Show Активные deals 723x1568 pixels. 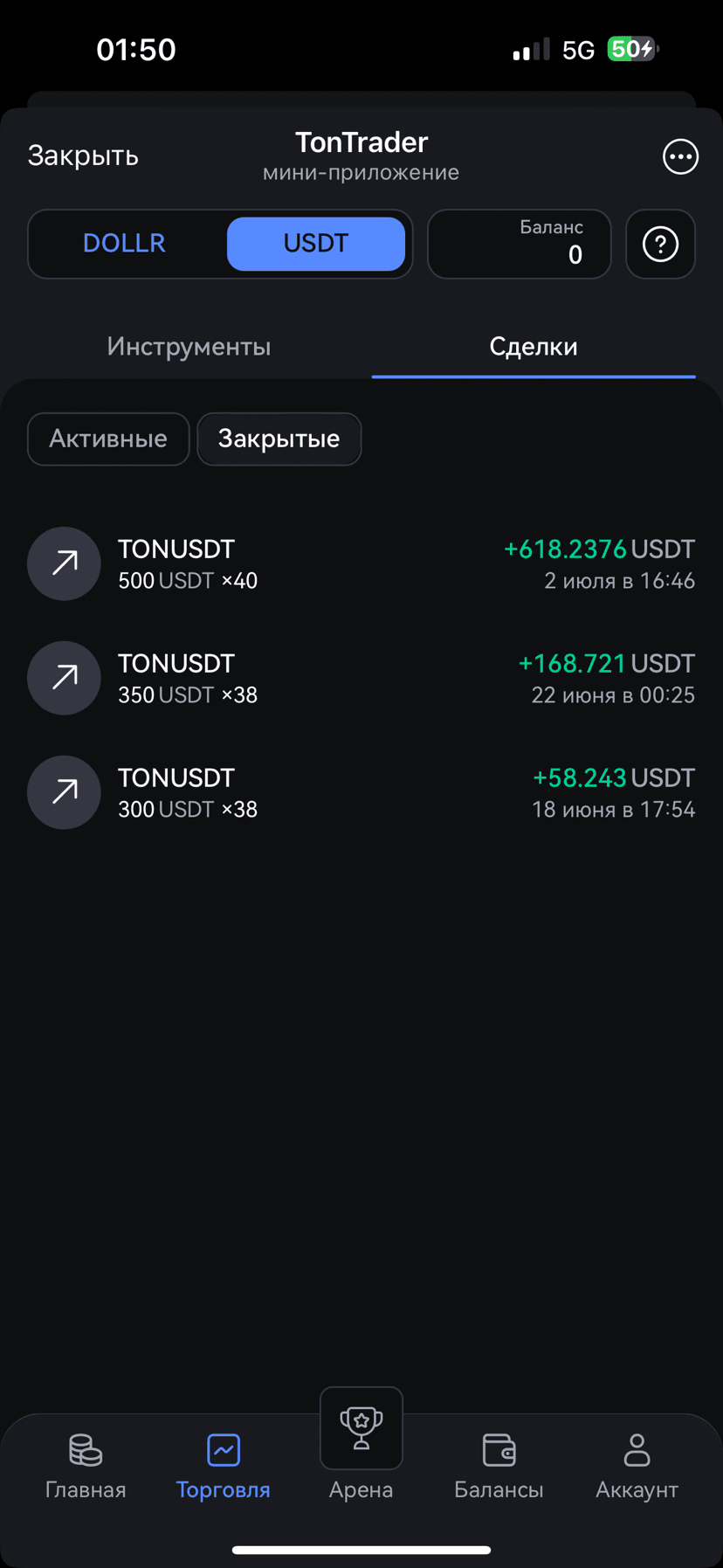108,439
